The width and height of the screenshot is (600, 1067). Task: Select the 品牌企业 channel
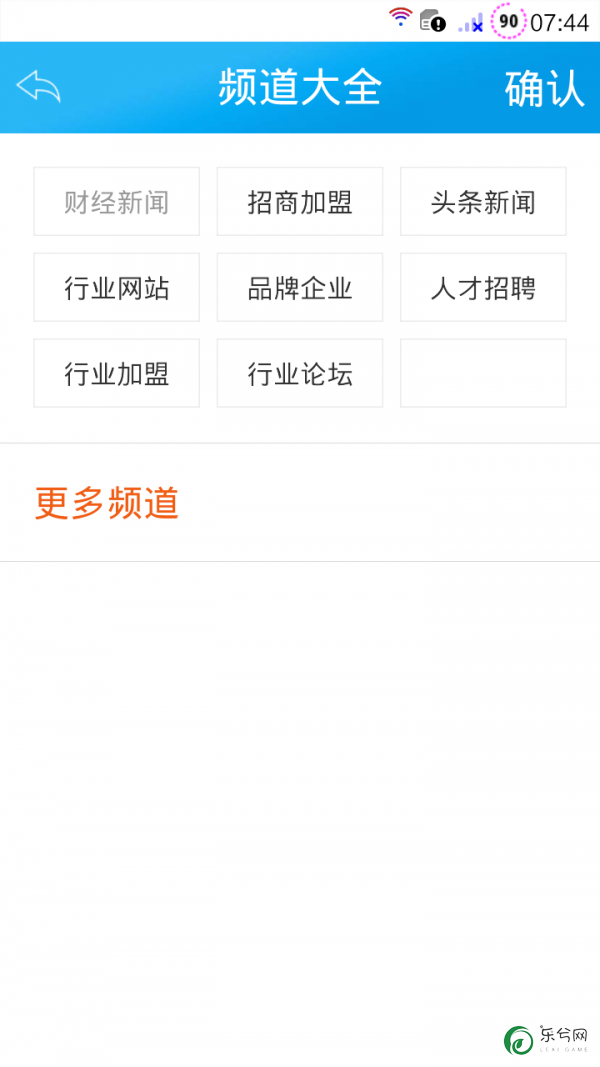[300, 287]
